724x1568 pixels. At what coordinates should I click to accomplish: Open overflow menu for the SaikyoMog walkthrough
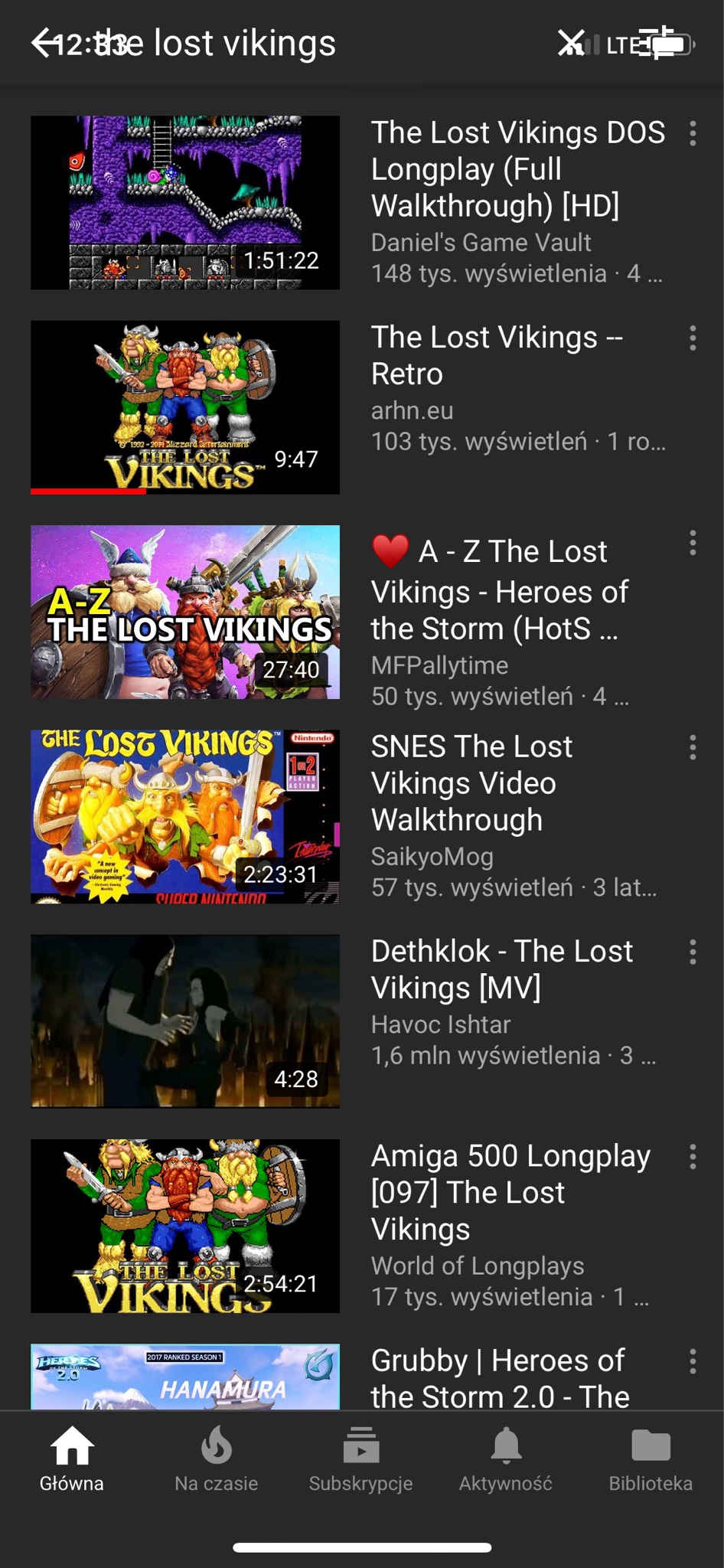(x=693, y=747)
